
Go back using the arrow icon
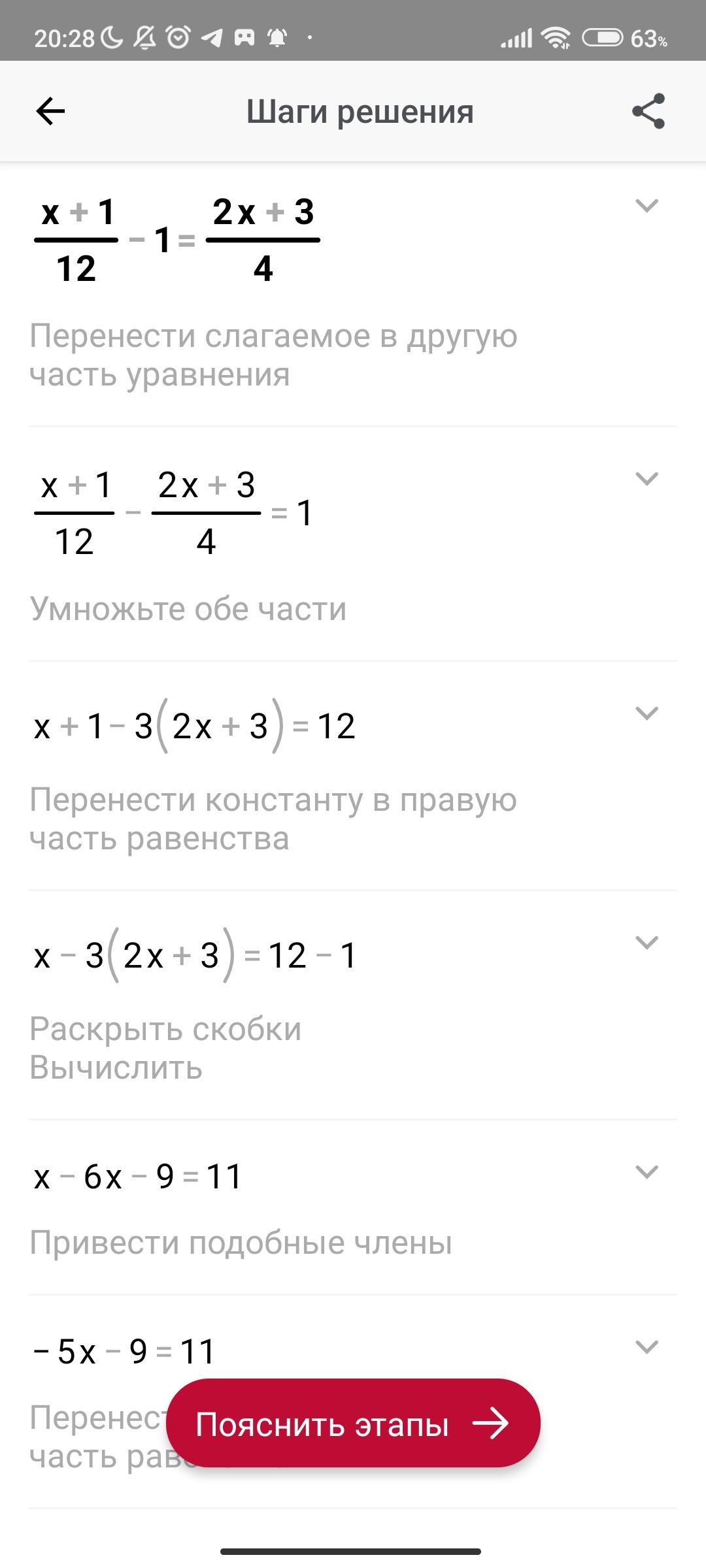tap(50, 111)
